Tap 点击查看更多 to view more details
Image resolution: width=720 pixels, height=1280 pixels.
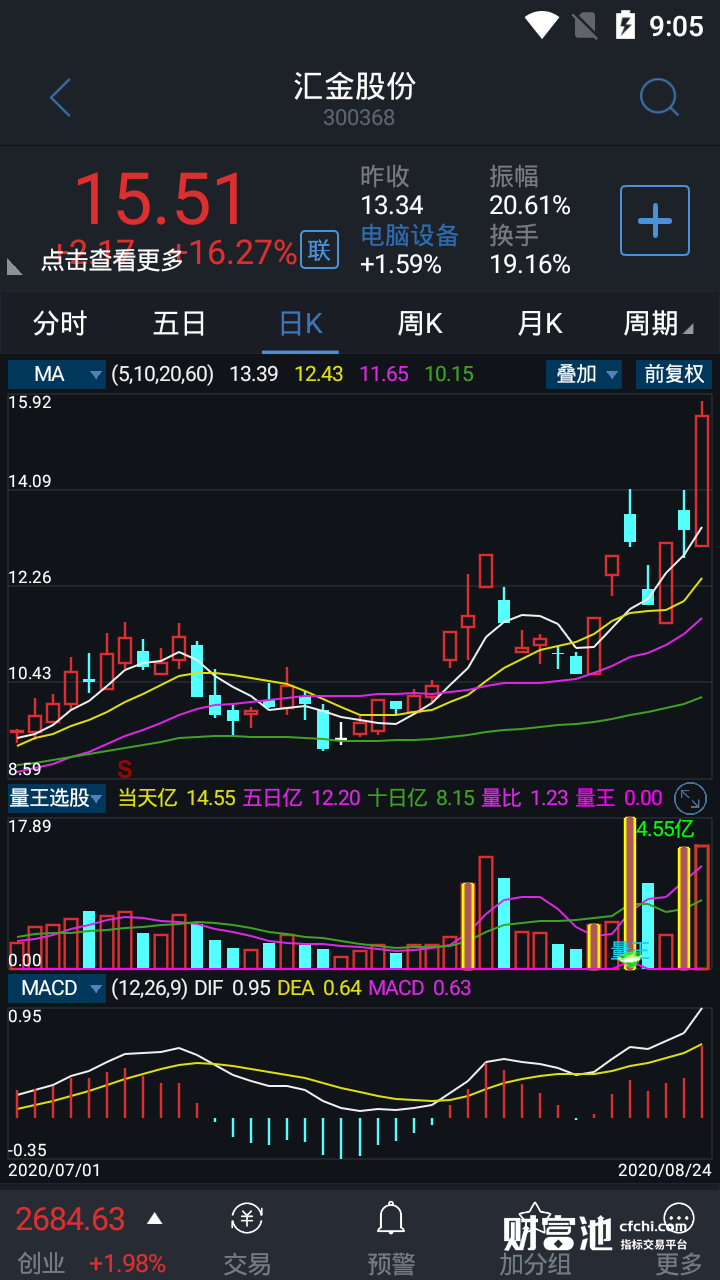pyautogui.click(x=112, y=260)
